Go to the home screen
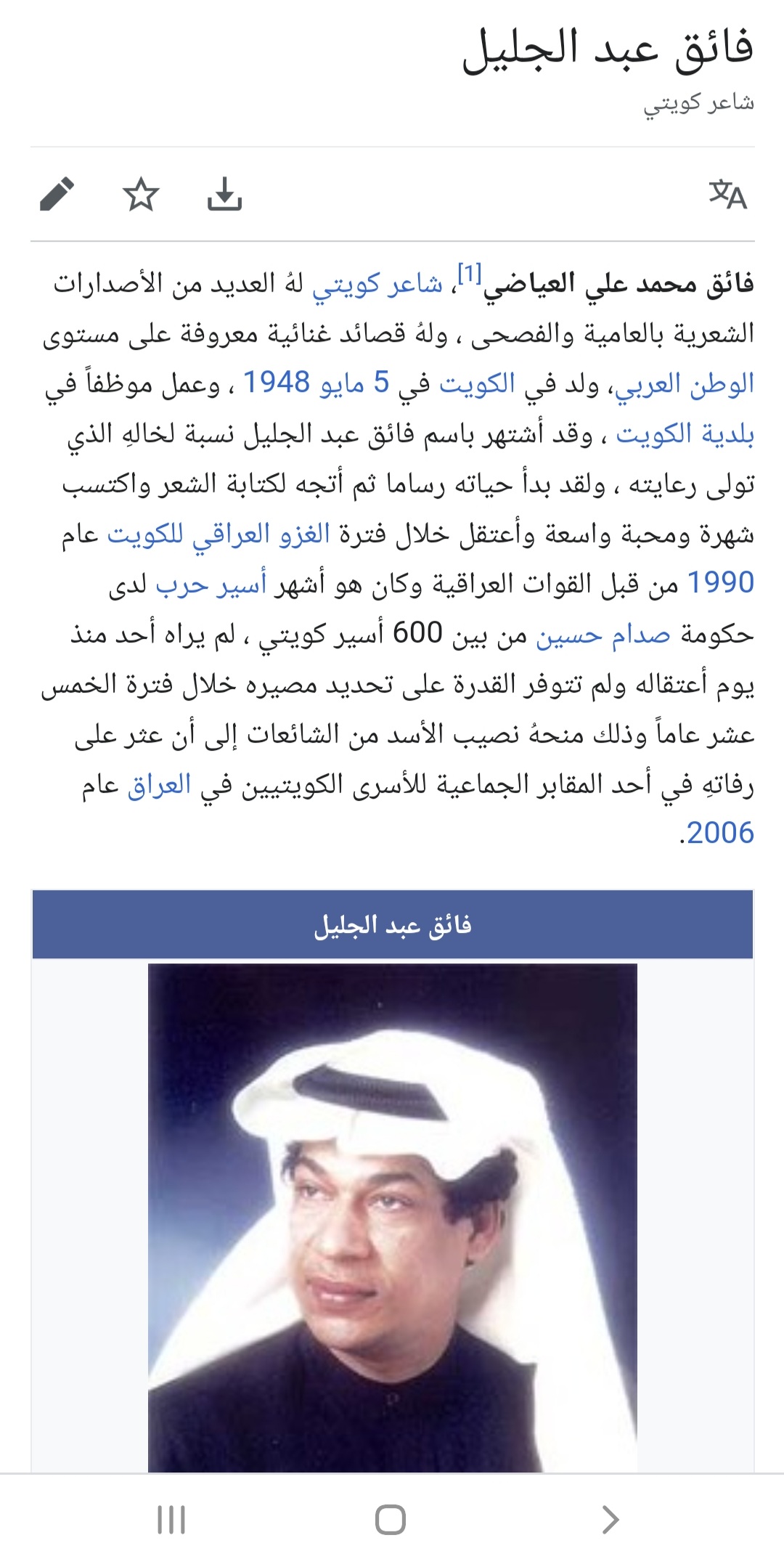This screenshot has height=1564, width=784. click(x=391, y=1519)
